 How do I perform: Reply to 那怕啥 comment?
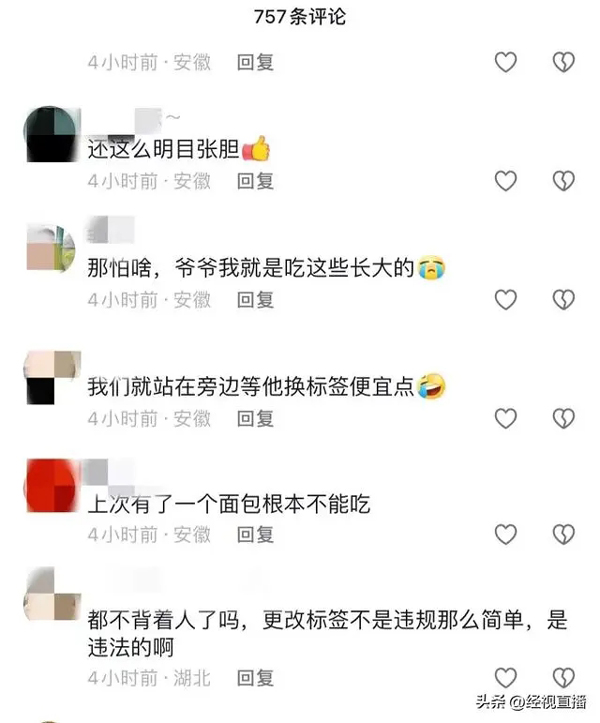(x=255, y=299)
